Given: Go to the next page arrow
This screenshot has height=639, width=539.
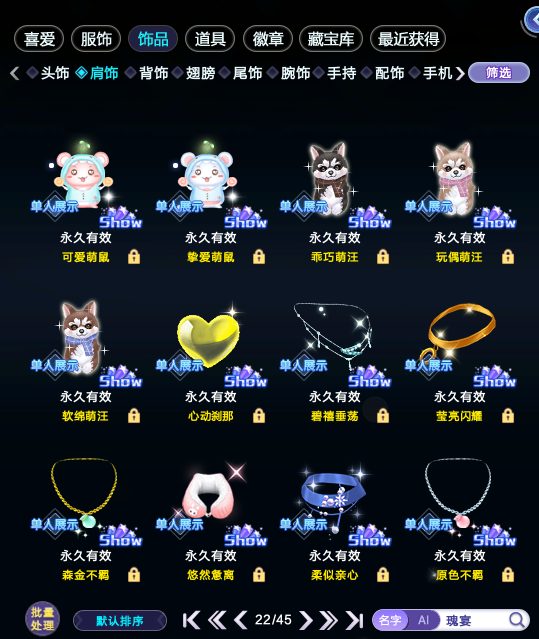Looking at the screenshot, I should (x=306, y=620).
